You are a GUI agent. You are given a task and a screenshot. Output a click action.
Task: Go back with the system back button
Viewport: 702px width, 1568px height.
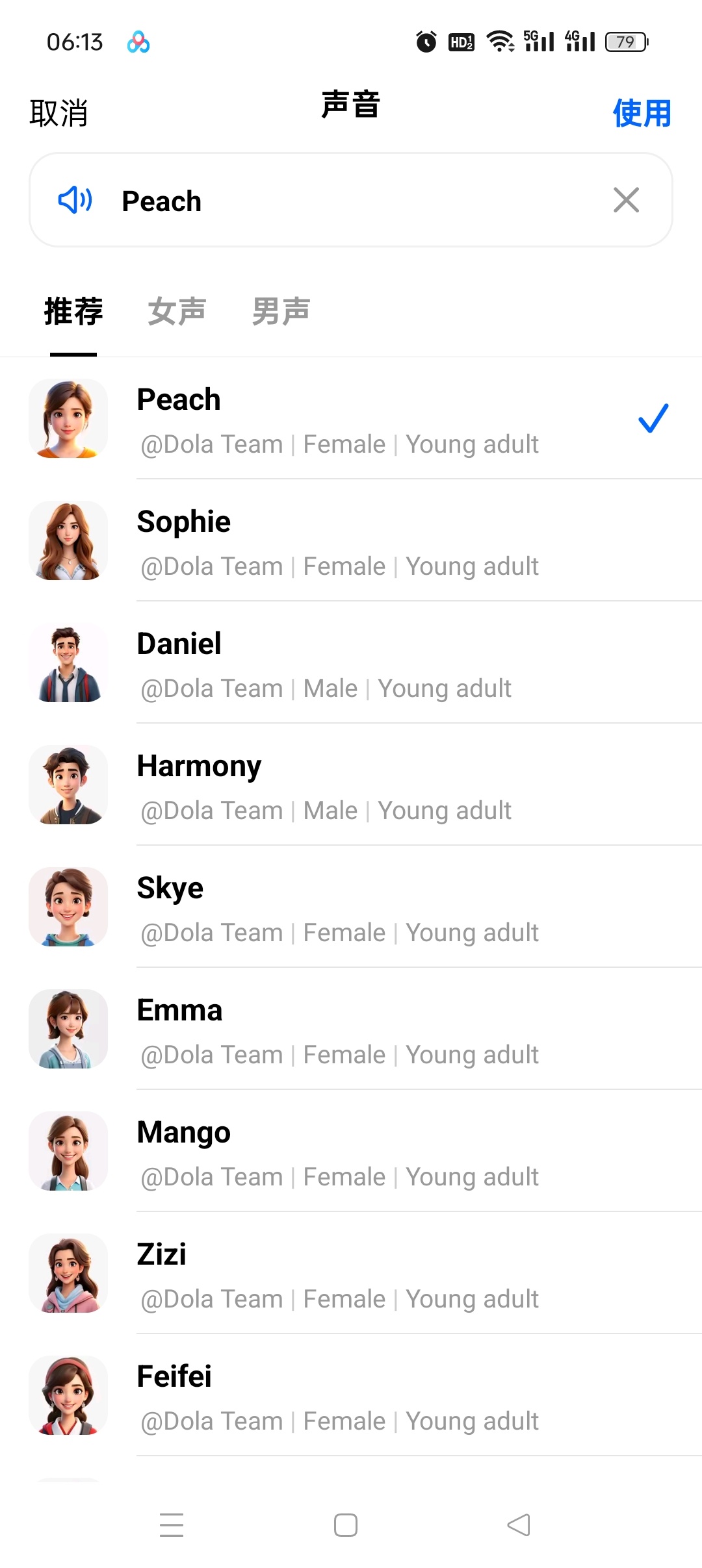click(x=519, y=1524)
